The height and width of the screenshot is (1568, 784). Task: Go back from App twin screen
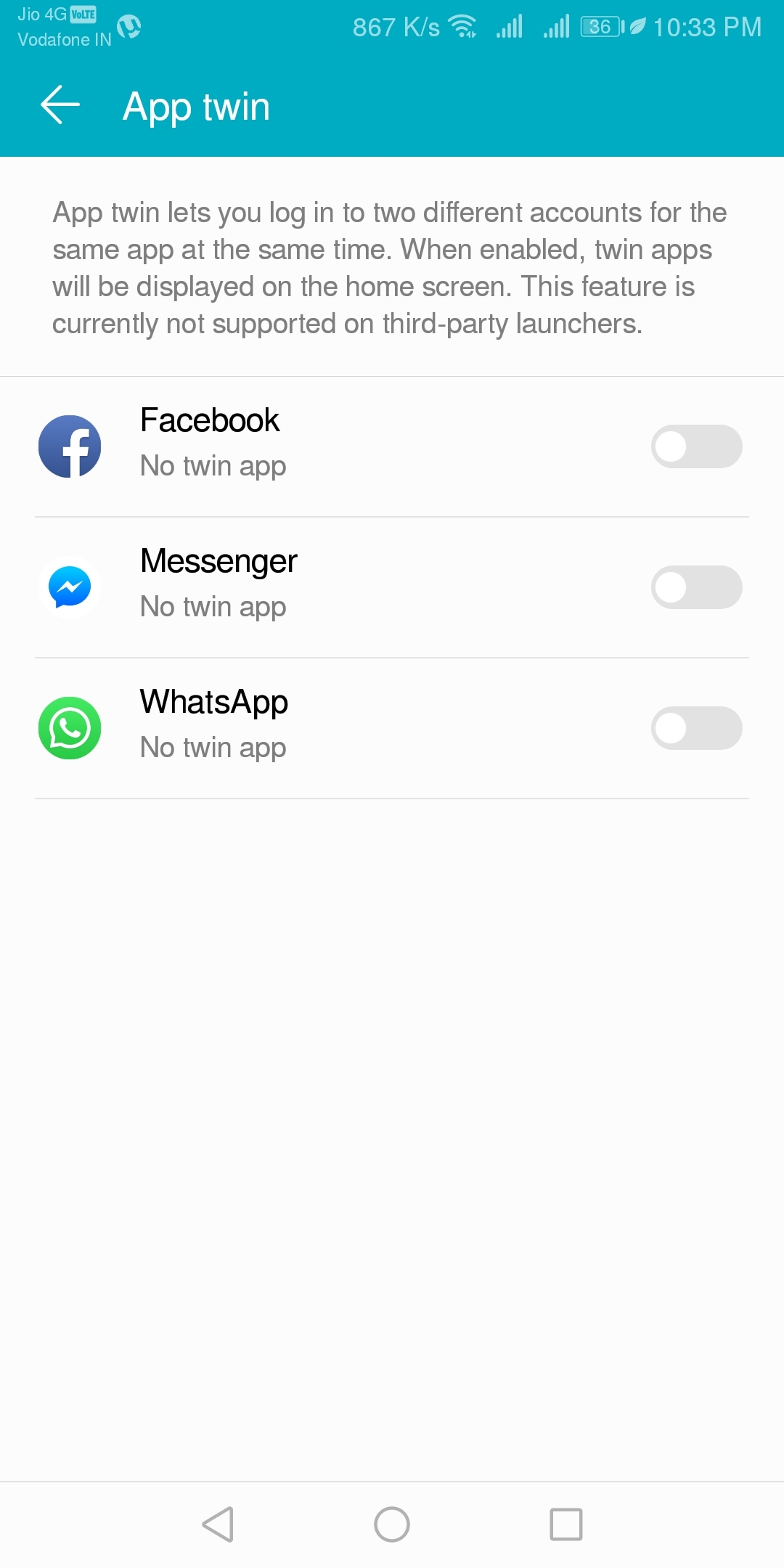[x=60, y=105]
